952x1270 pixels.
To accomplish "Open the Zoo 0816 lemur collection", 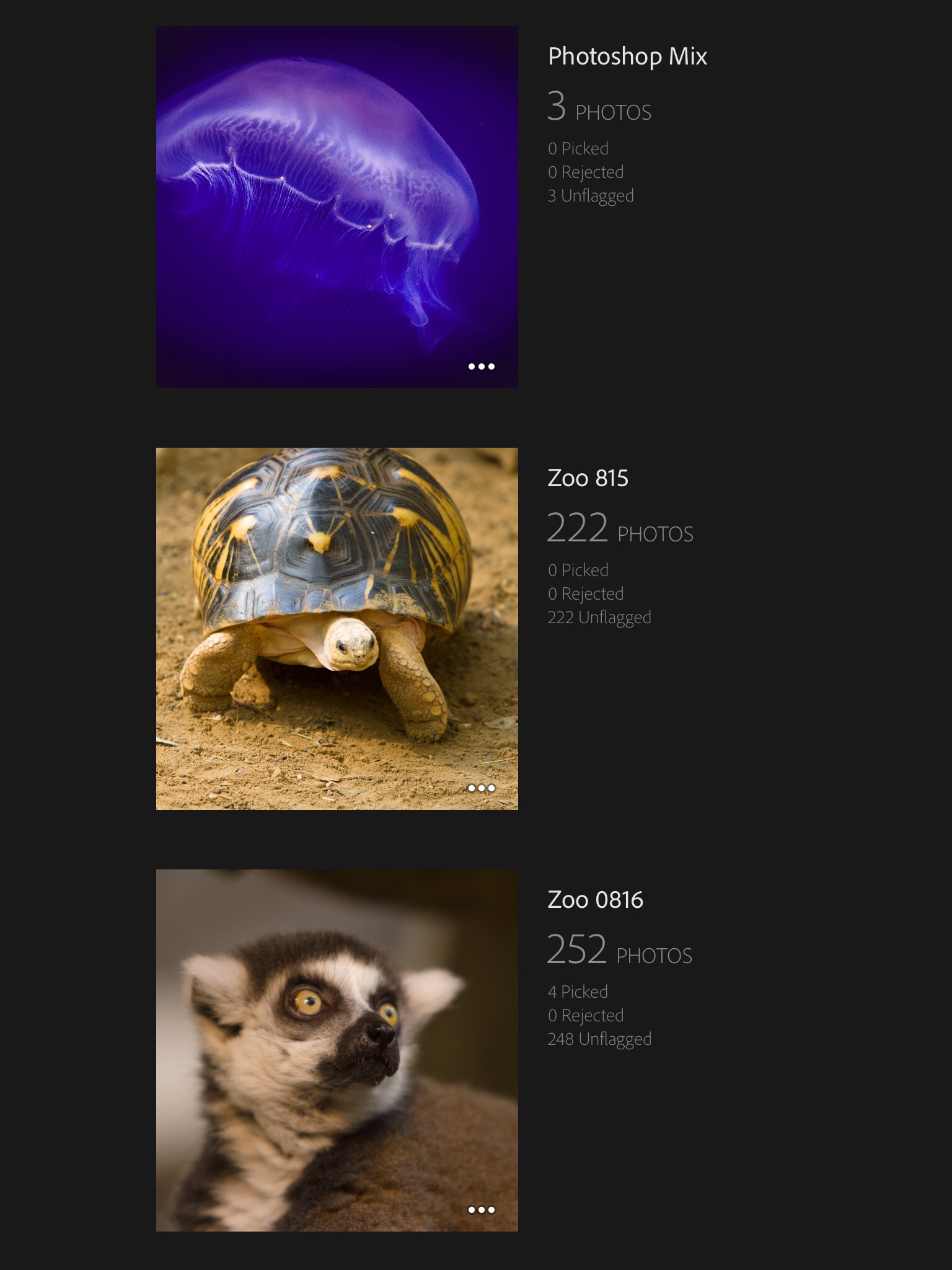I will pos(337,1050).
